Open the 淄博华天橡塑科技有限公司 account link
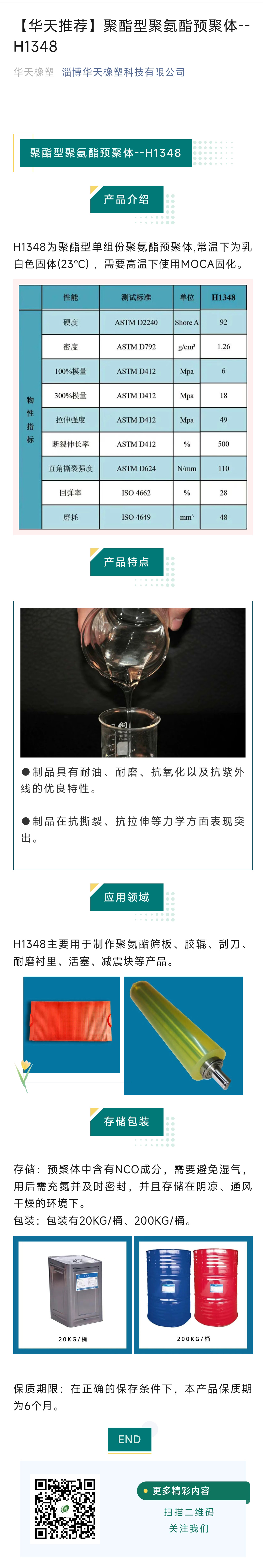Viewport: 263px width, 1568px height. pos(123,72)
